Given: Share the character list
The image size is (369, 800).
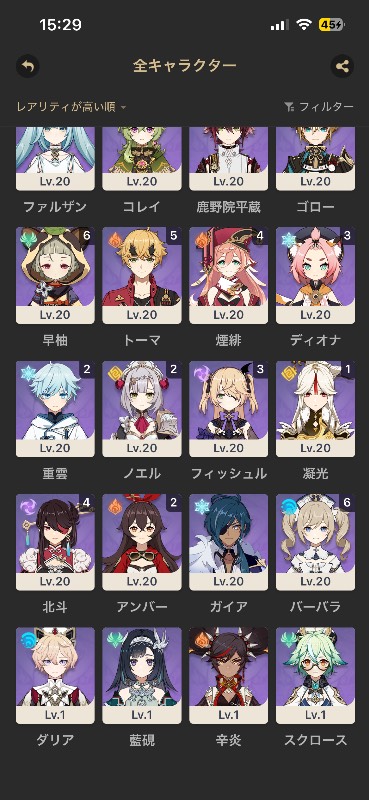Looking at the screenshot, I should tap(342, 66).
